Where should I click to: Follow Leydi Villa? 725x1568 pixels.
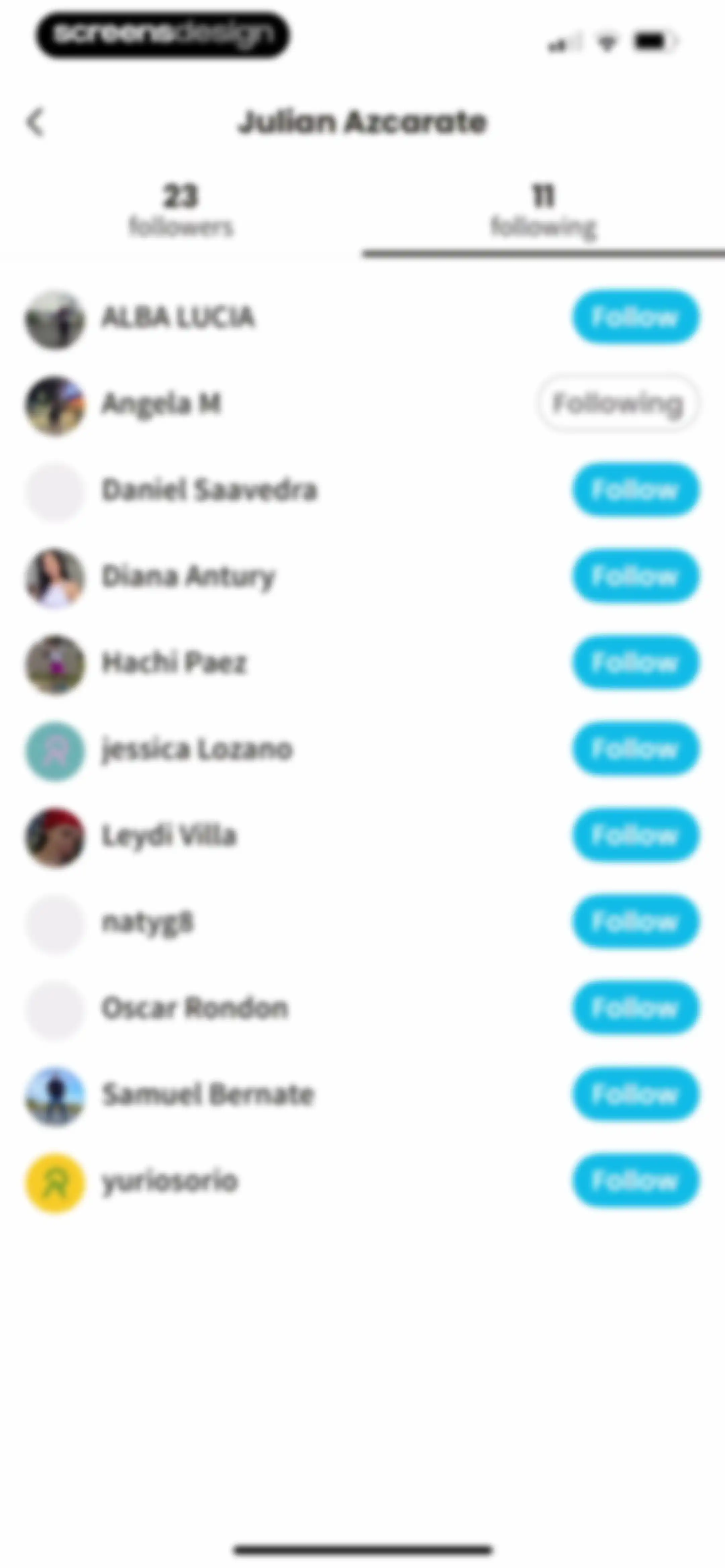tap(635, 835)
